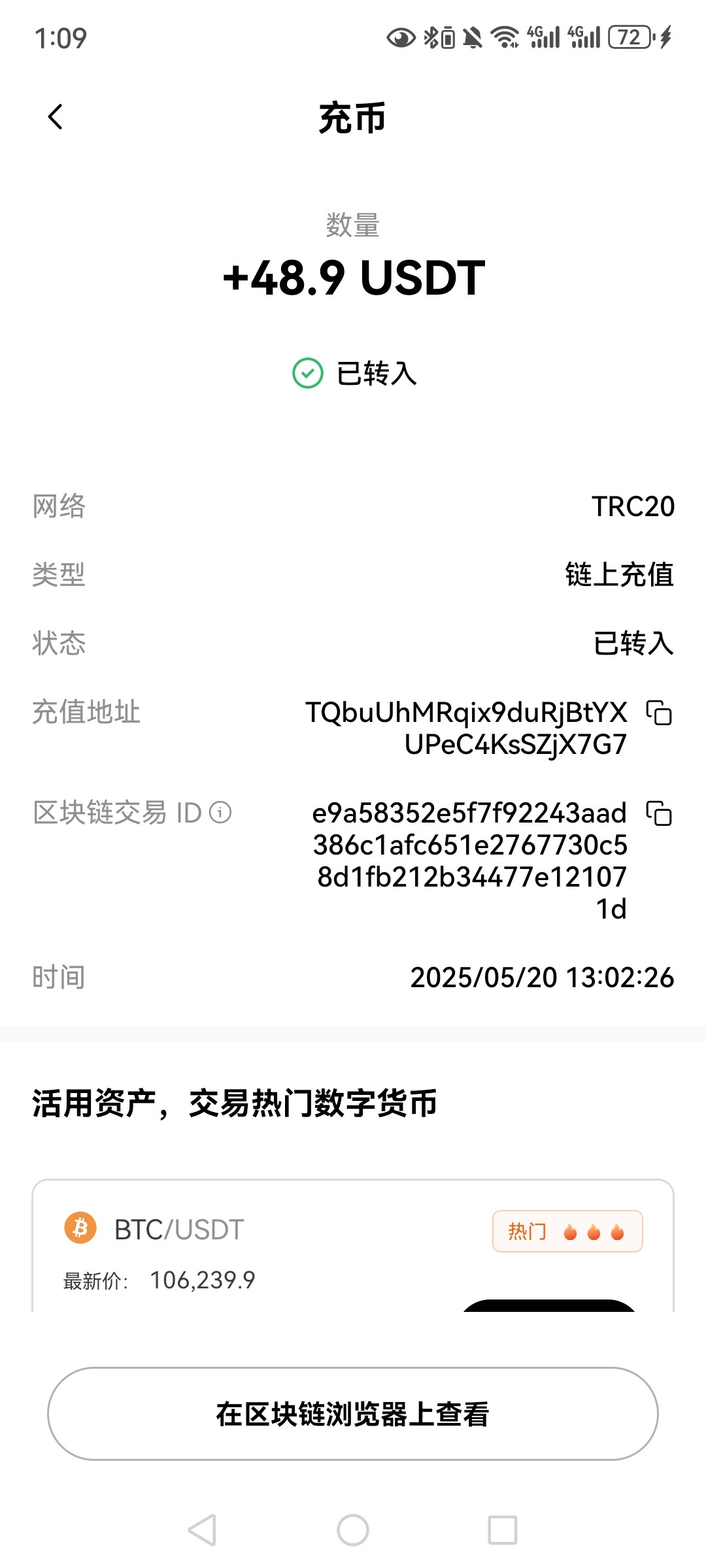Copy the 区块链交易 ID hash

(659, 813)
